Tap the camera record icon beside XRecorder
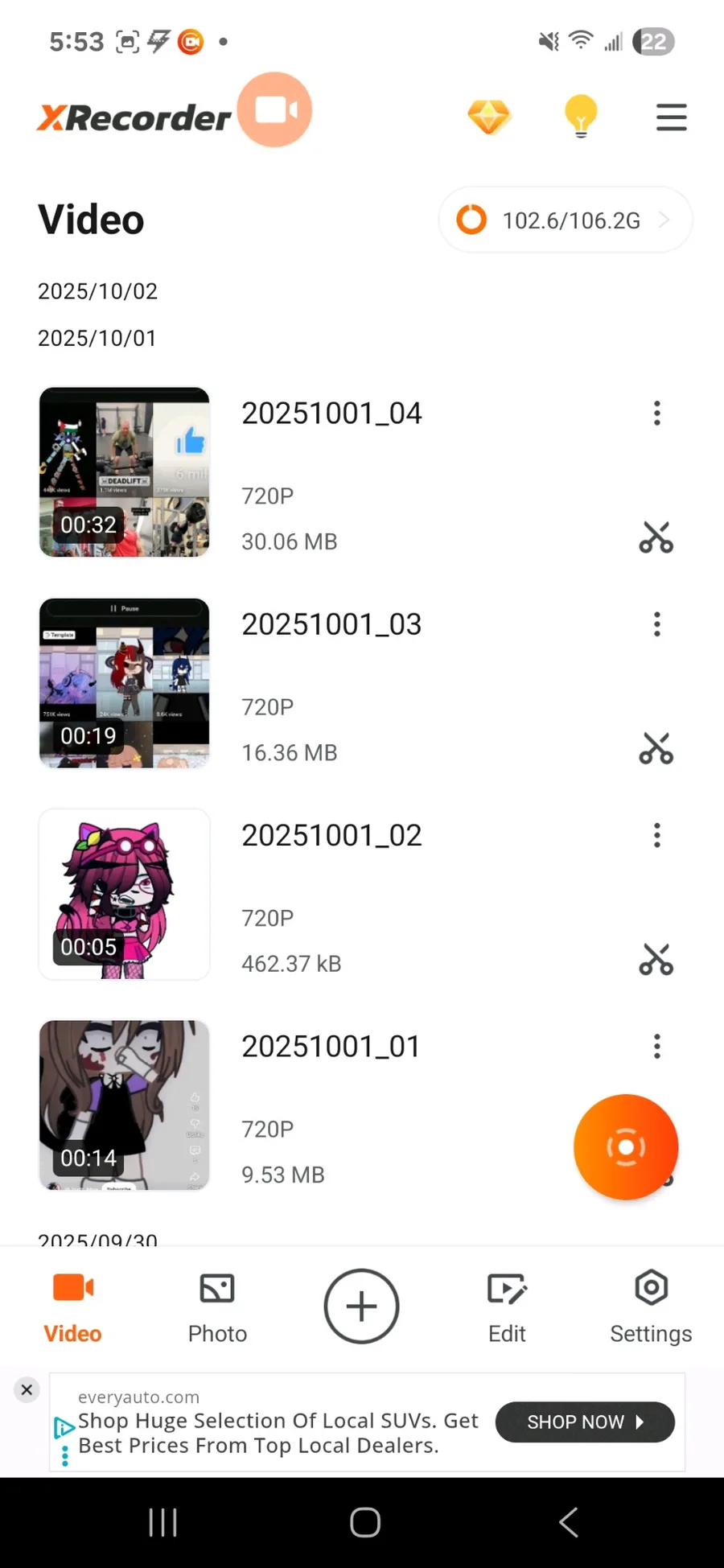Image resolution: width=724 pixels, height=1568 pixels. pos(275,110)
